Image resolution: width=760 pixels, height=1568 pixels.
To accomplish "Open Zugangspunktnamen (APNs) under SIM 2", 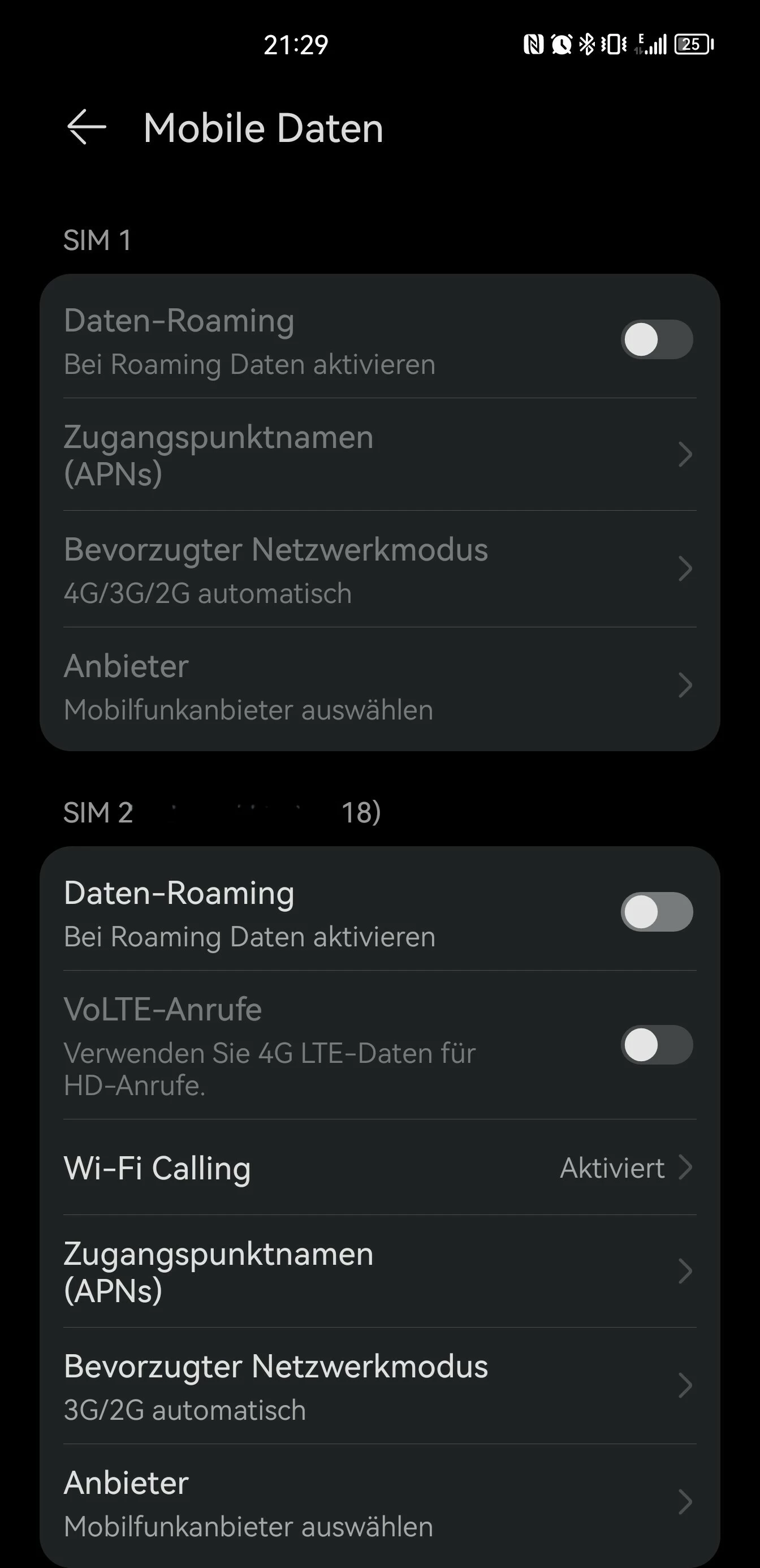I will (x=379, y=1272).
